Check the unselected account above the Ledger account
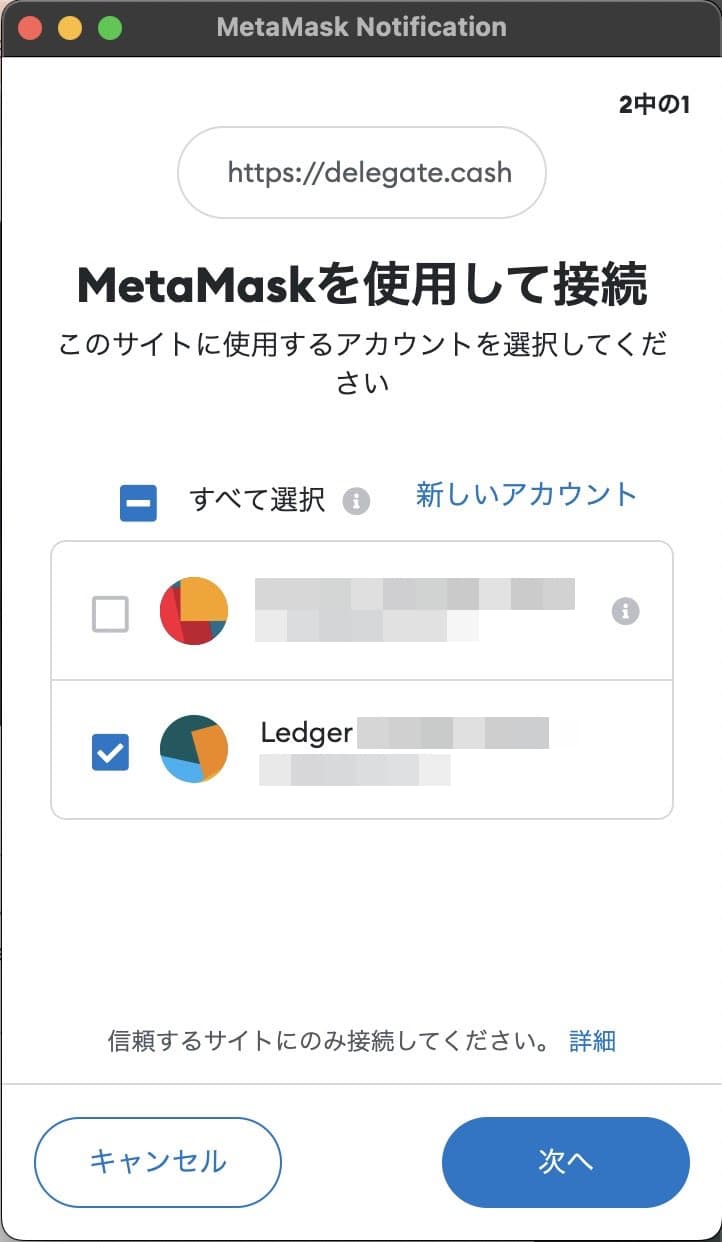Viewport: 722px width, 1242px height. 110,613
